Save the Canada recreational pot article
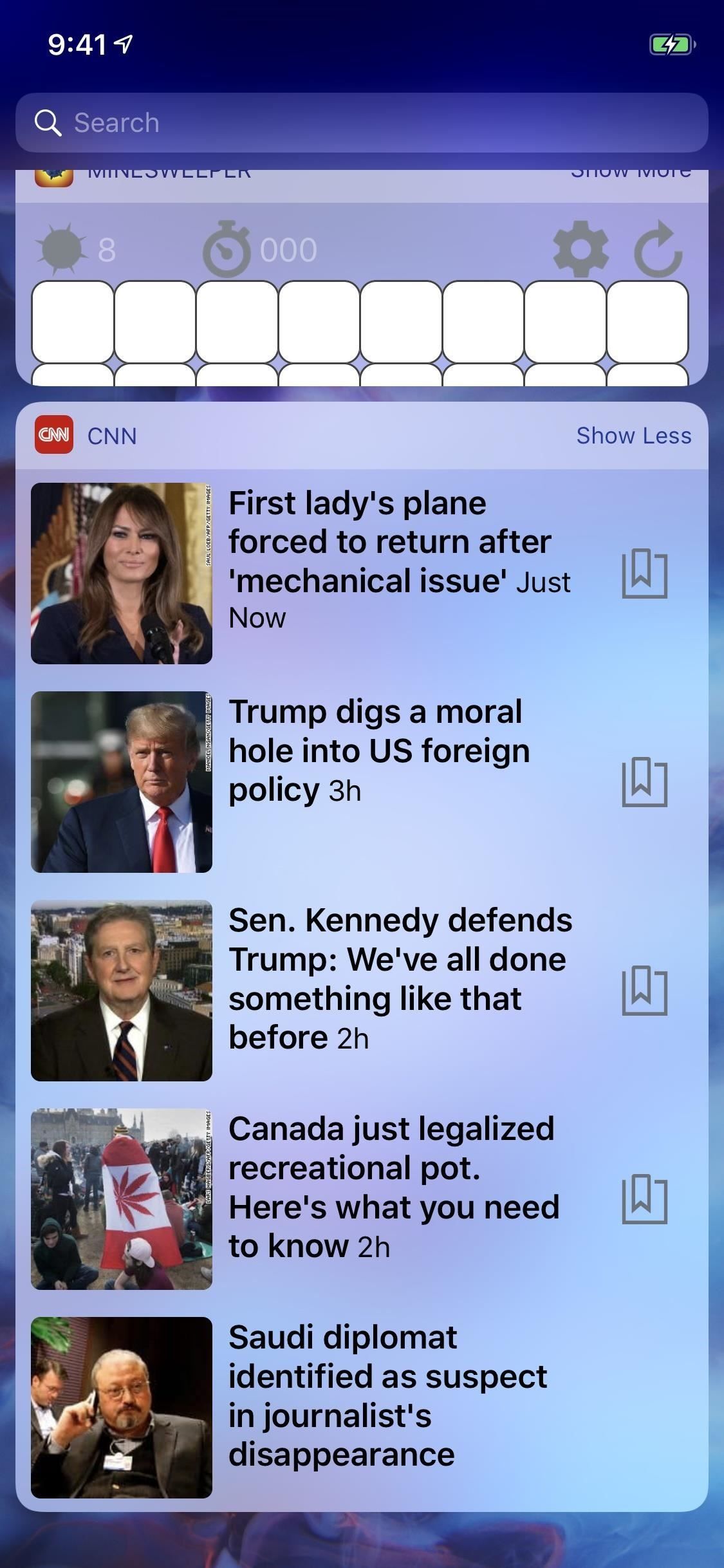 click(x=644, y=1199)
